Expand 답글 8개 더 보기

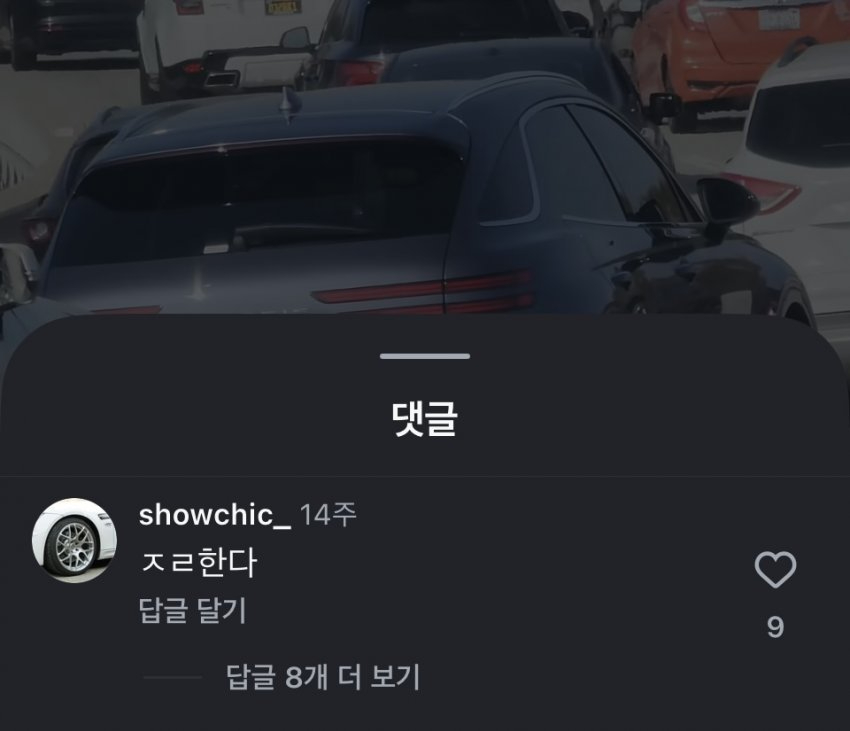(x=322, y=677)
